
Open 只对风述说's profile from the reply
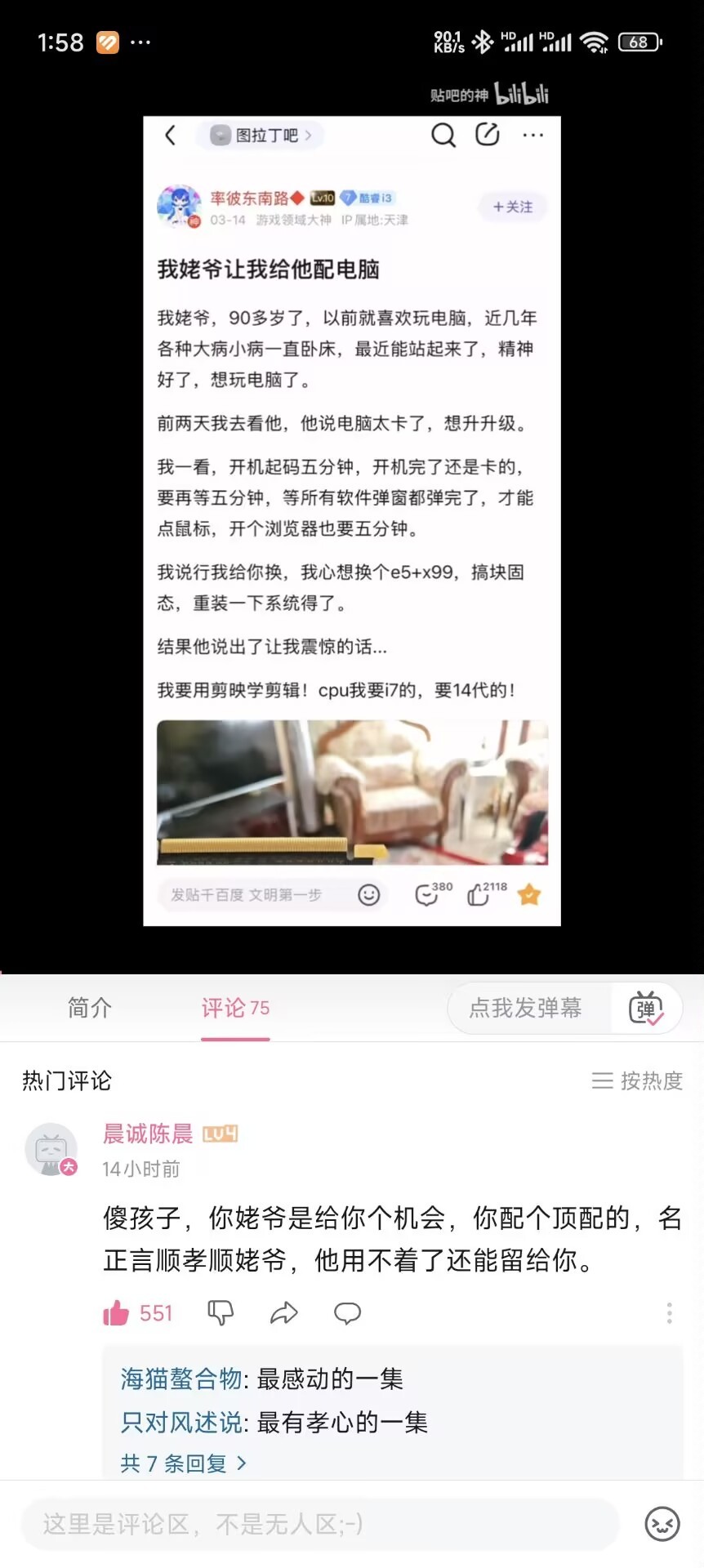(x=181, y=1423)
